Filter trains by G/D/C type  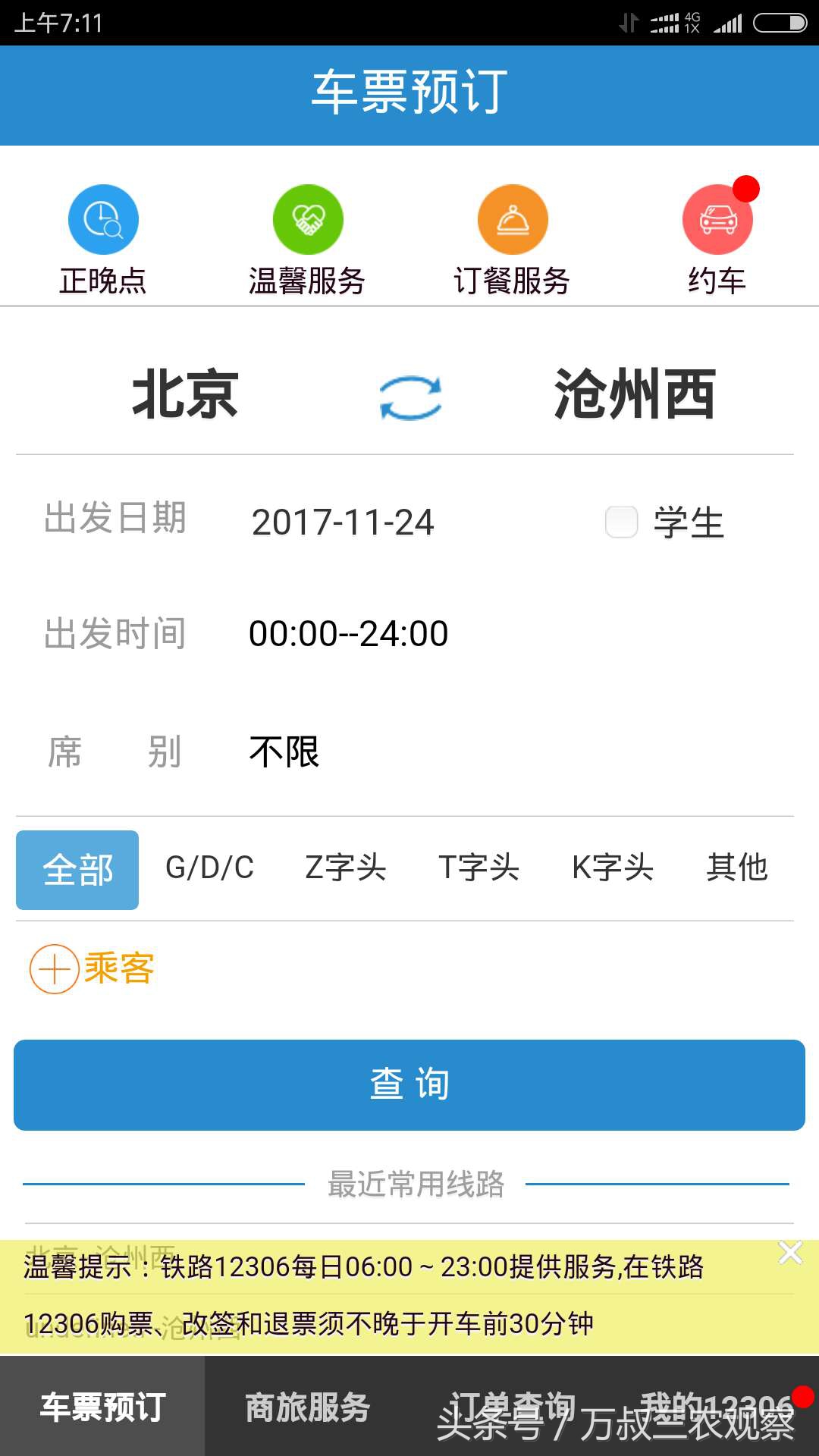pos(209,869)
